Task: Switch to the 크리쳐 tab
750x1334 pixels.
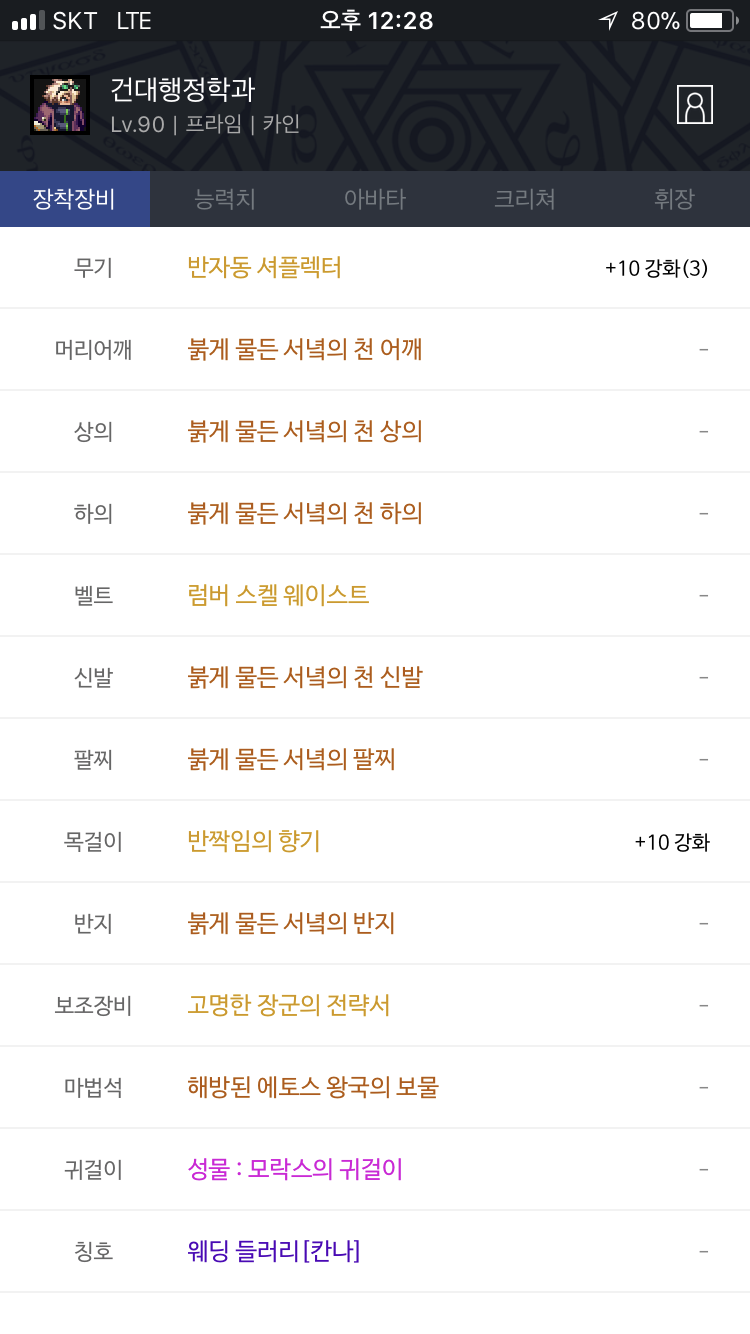Action: tap(525, 199)
